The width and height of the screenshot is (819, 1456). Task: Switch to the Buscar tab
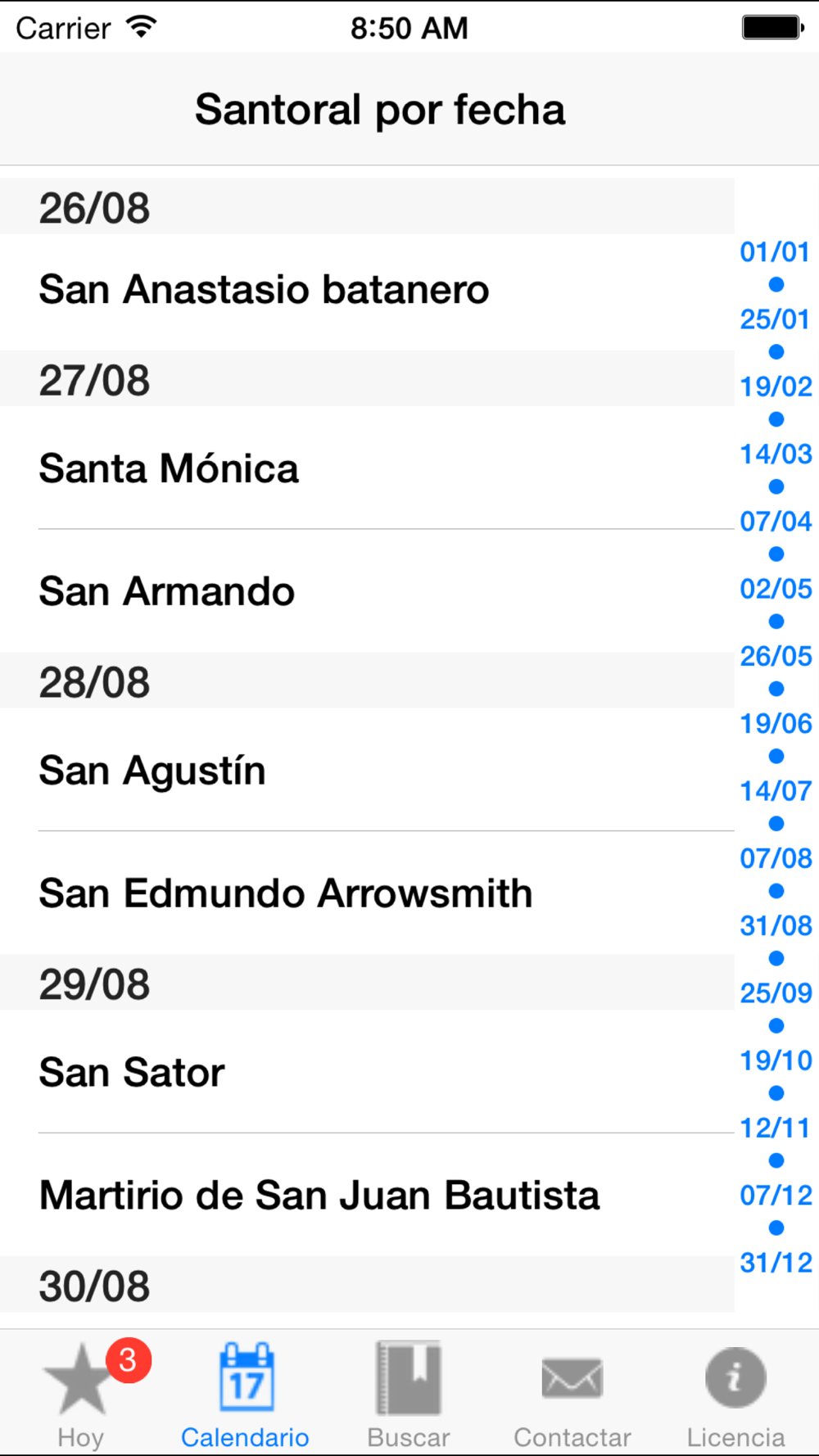[x=409, y=1394]
